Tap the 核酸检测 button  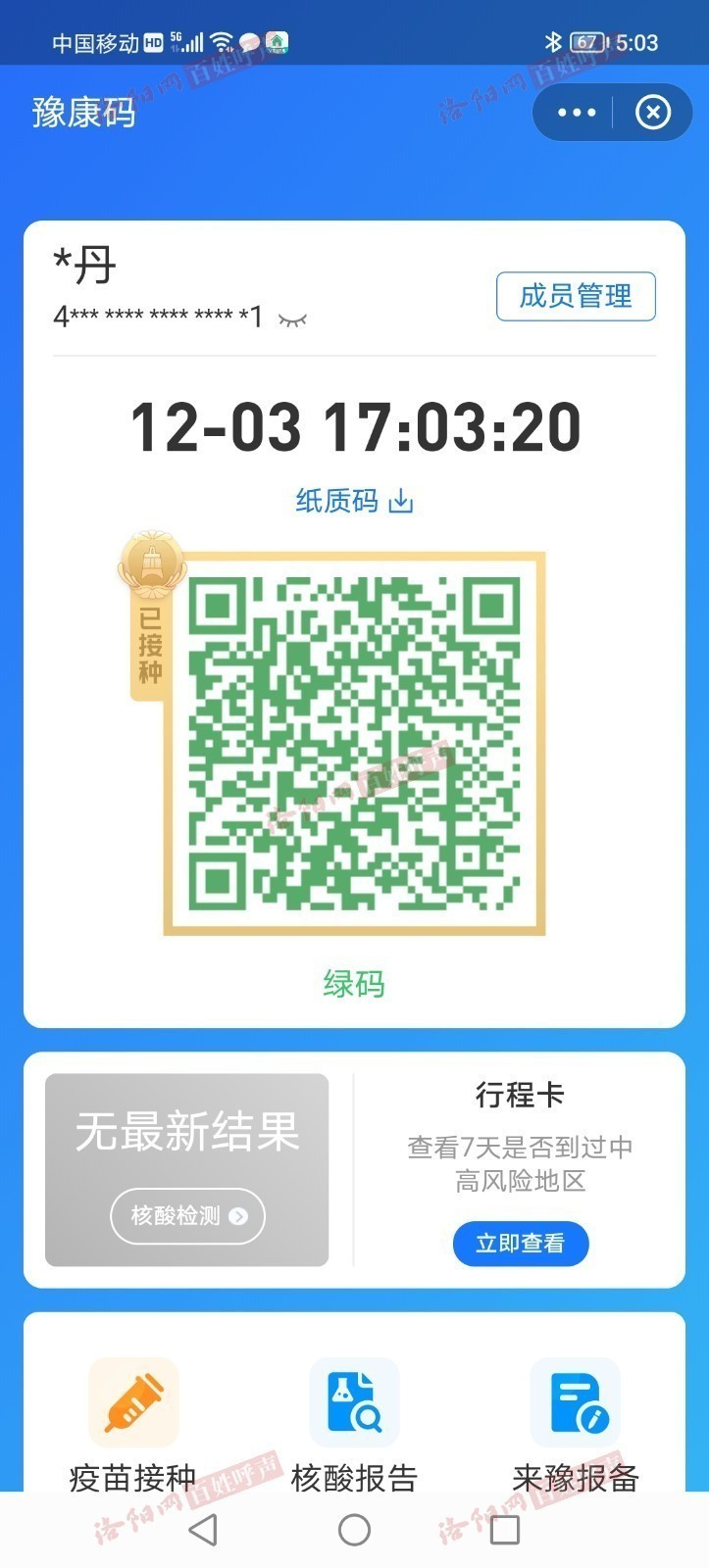click(187, 1216)
